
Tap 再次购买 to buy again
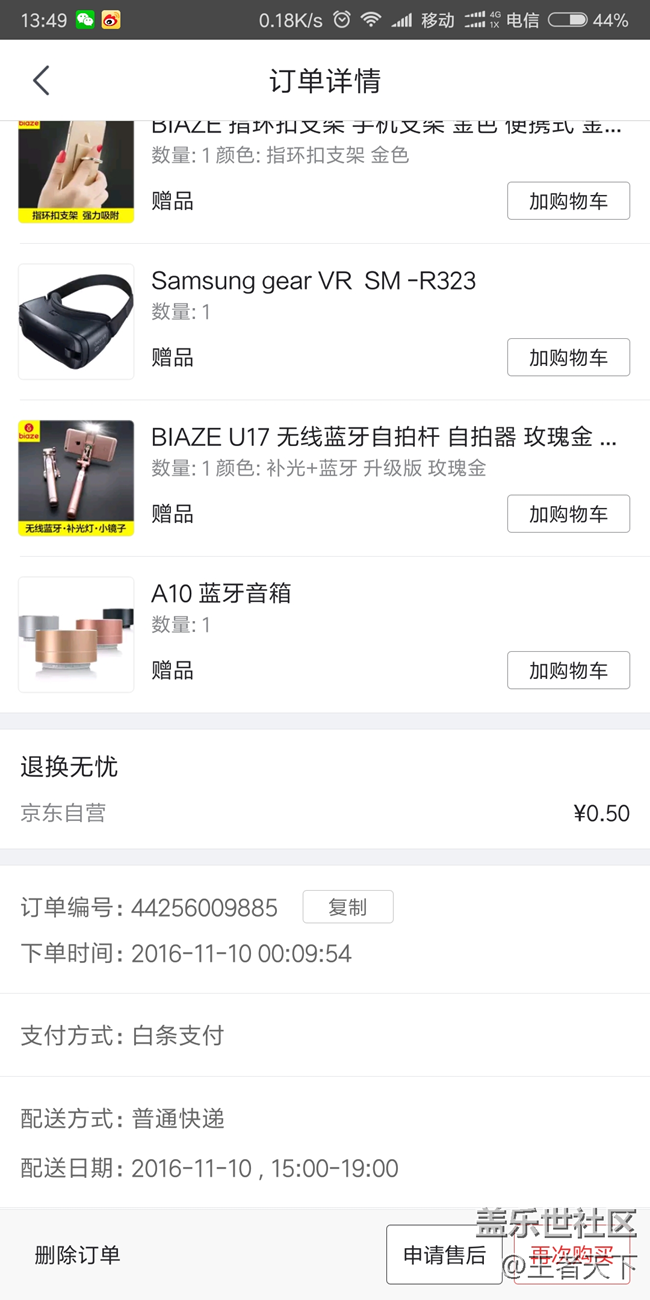(572, 1255)
